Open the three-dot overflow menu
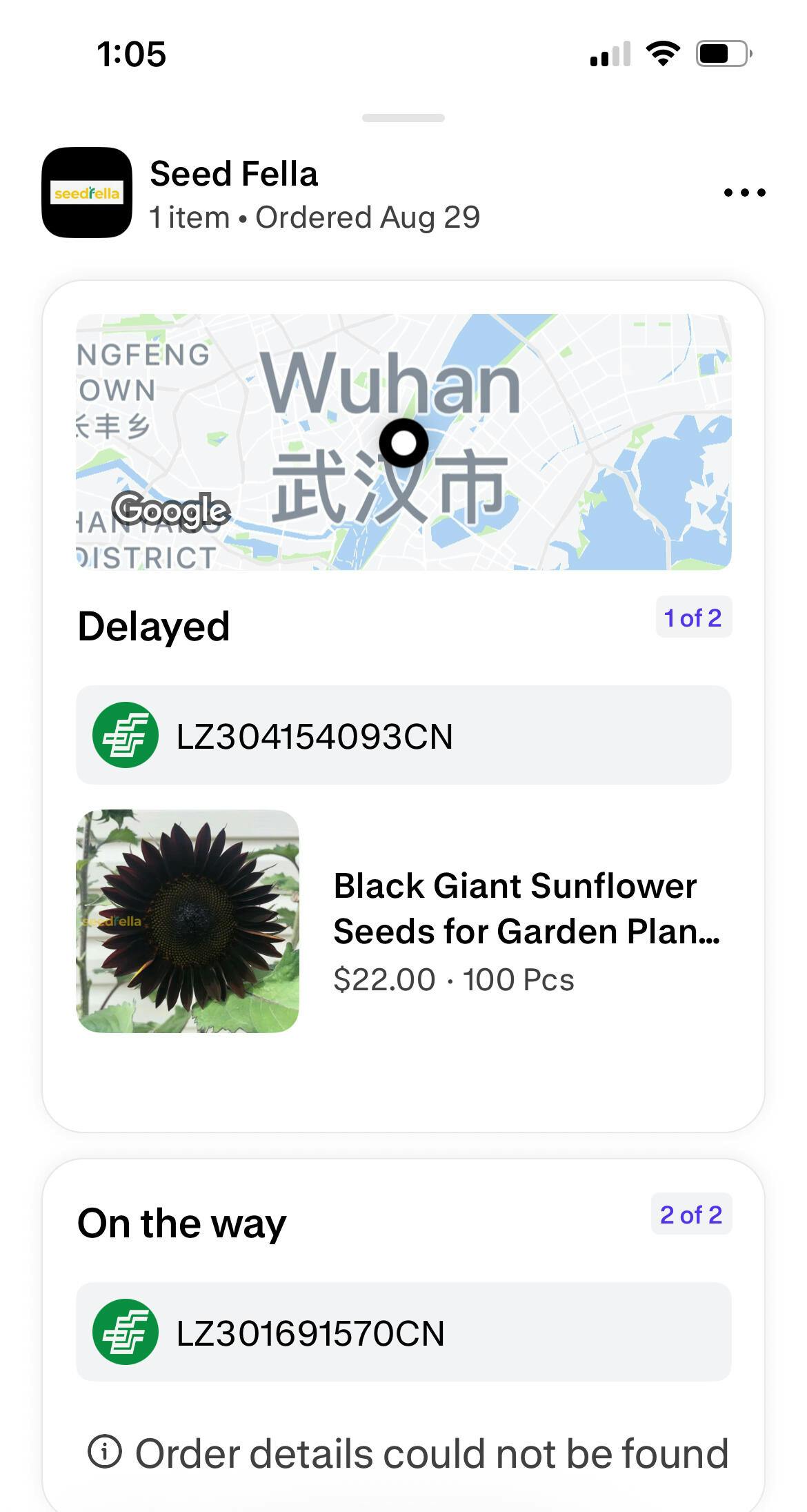 (x=744, y=193)
